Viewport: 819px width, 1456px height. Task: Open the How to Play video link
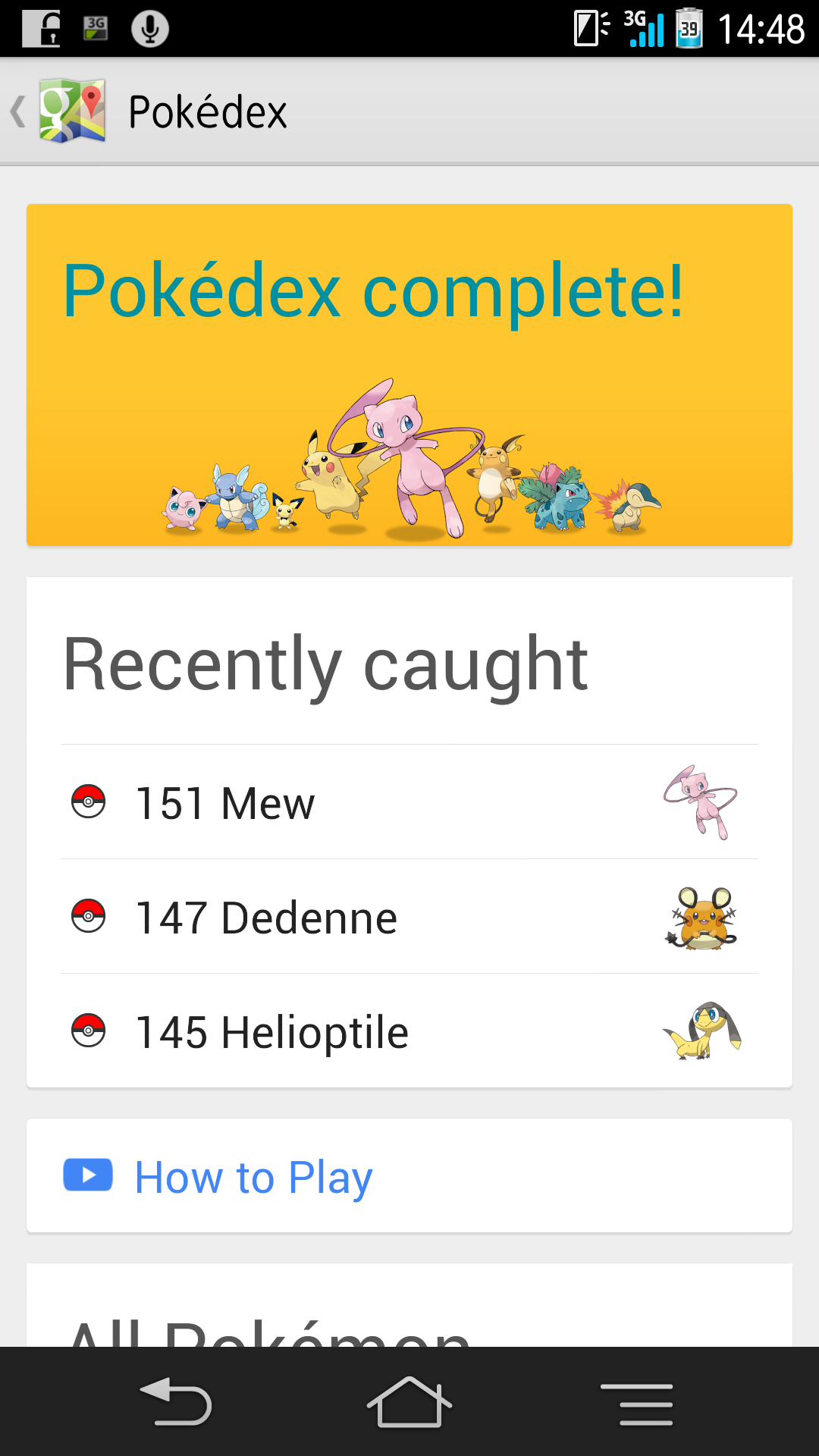click(x=253, y=1176)
